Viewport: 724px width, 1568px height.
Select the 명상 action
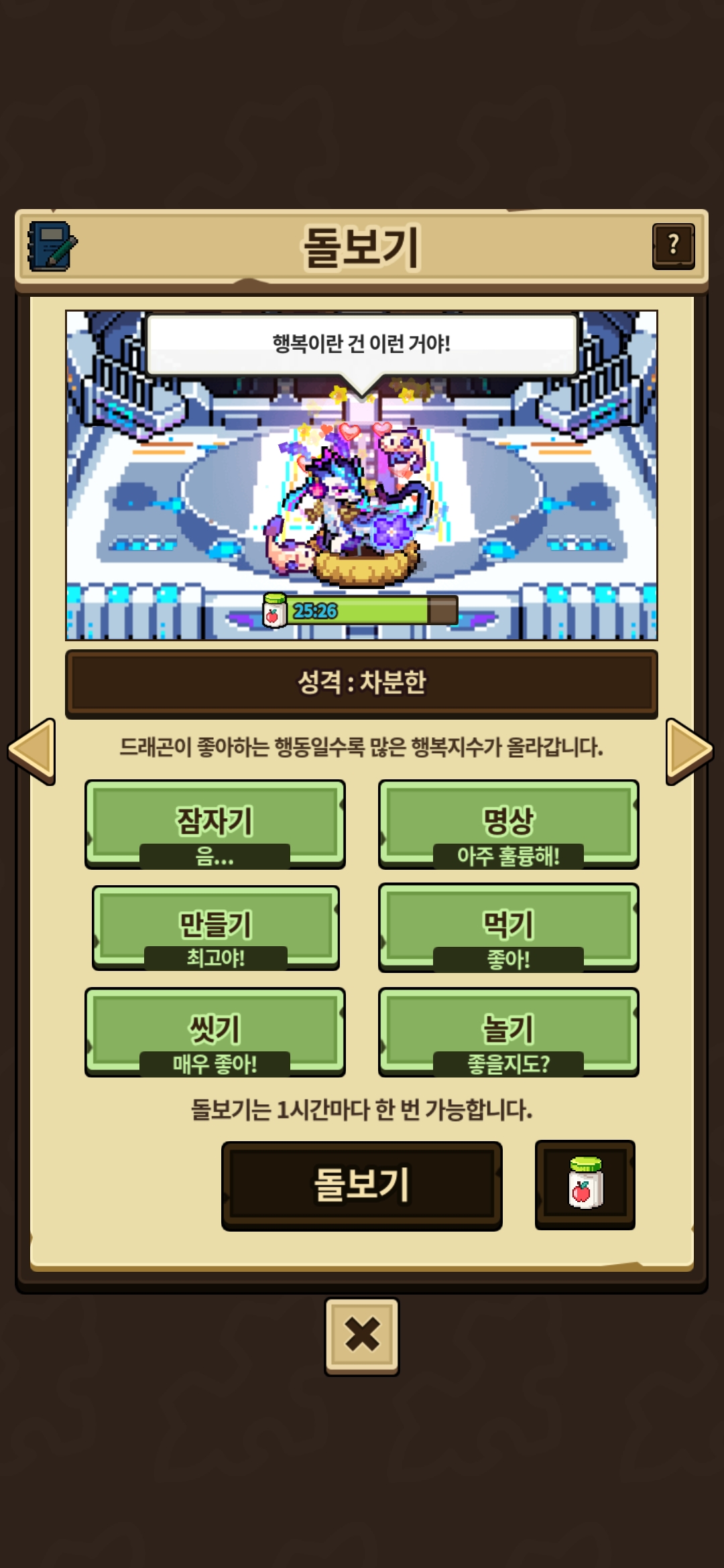pyautogui.click(x=508, y=825)
